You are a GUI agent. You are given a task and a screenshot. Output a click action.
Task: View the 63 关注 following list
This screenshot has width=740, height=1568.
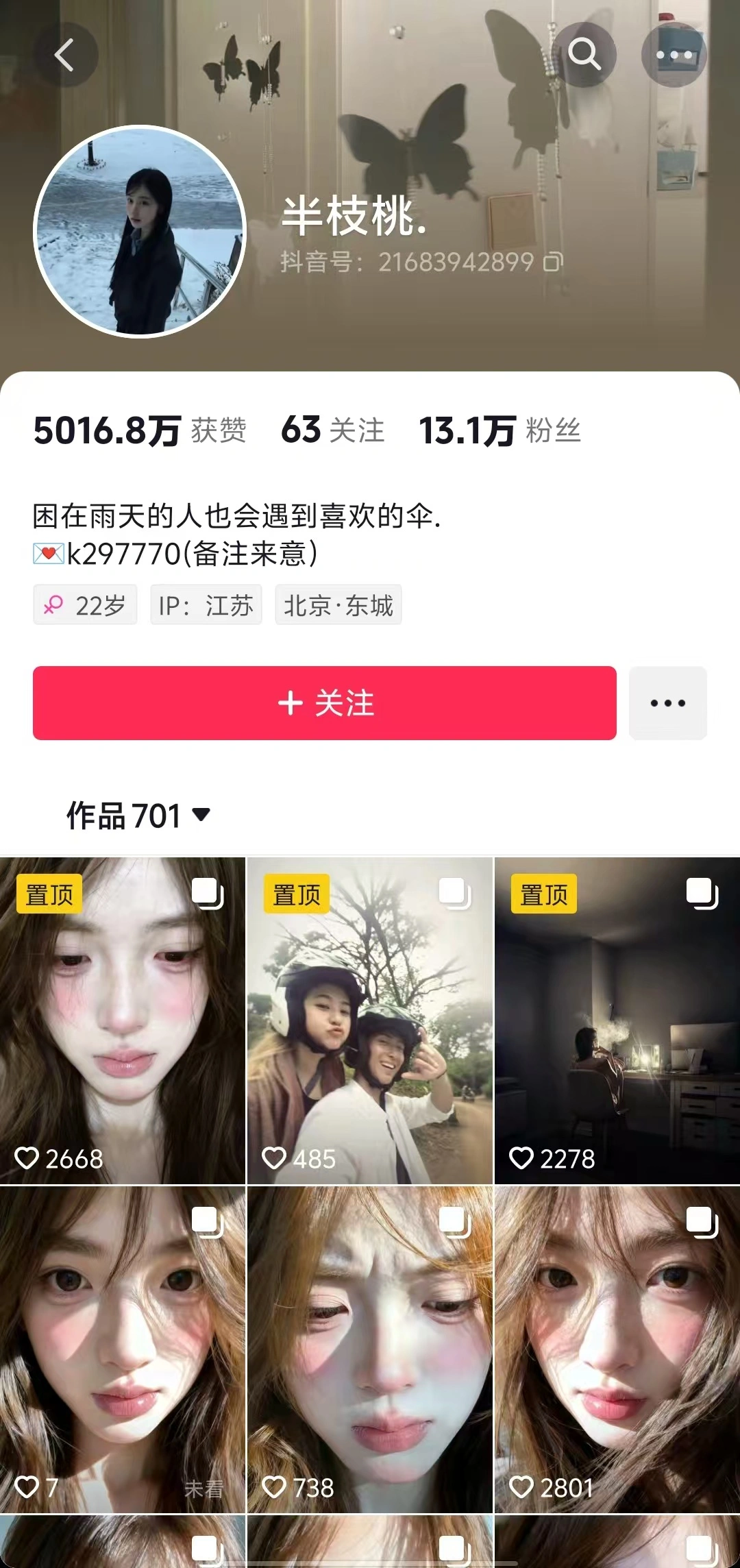[333, 430]
